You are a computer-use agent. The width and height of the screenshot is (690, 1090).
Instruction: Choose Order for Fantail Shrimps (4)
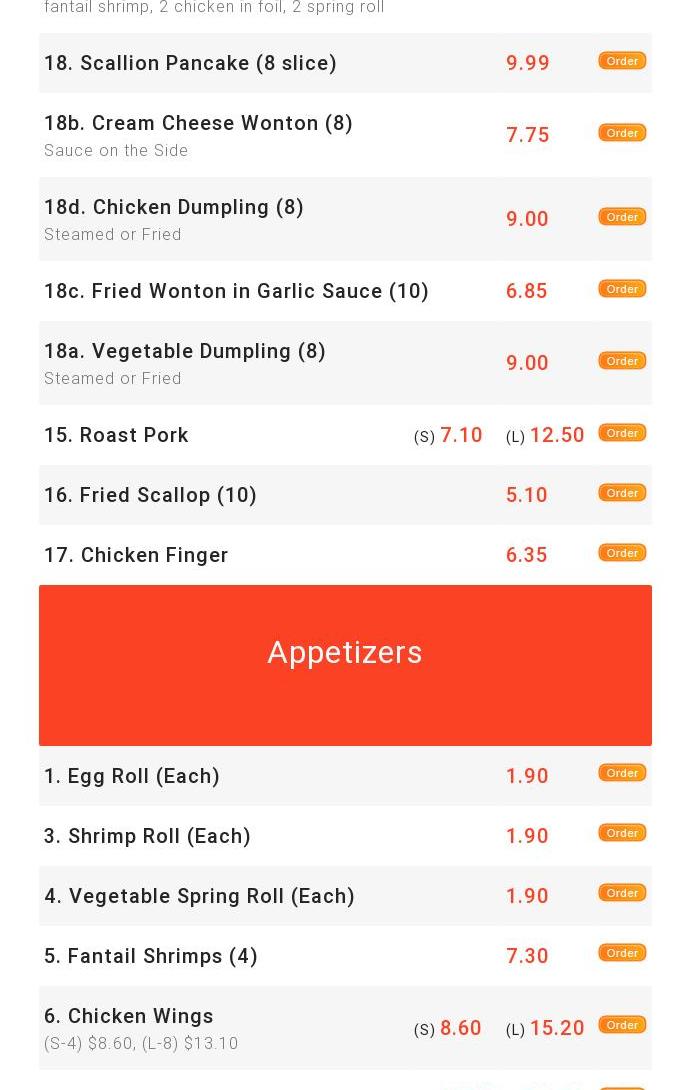(622, 953)
